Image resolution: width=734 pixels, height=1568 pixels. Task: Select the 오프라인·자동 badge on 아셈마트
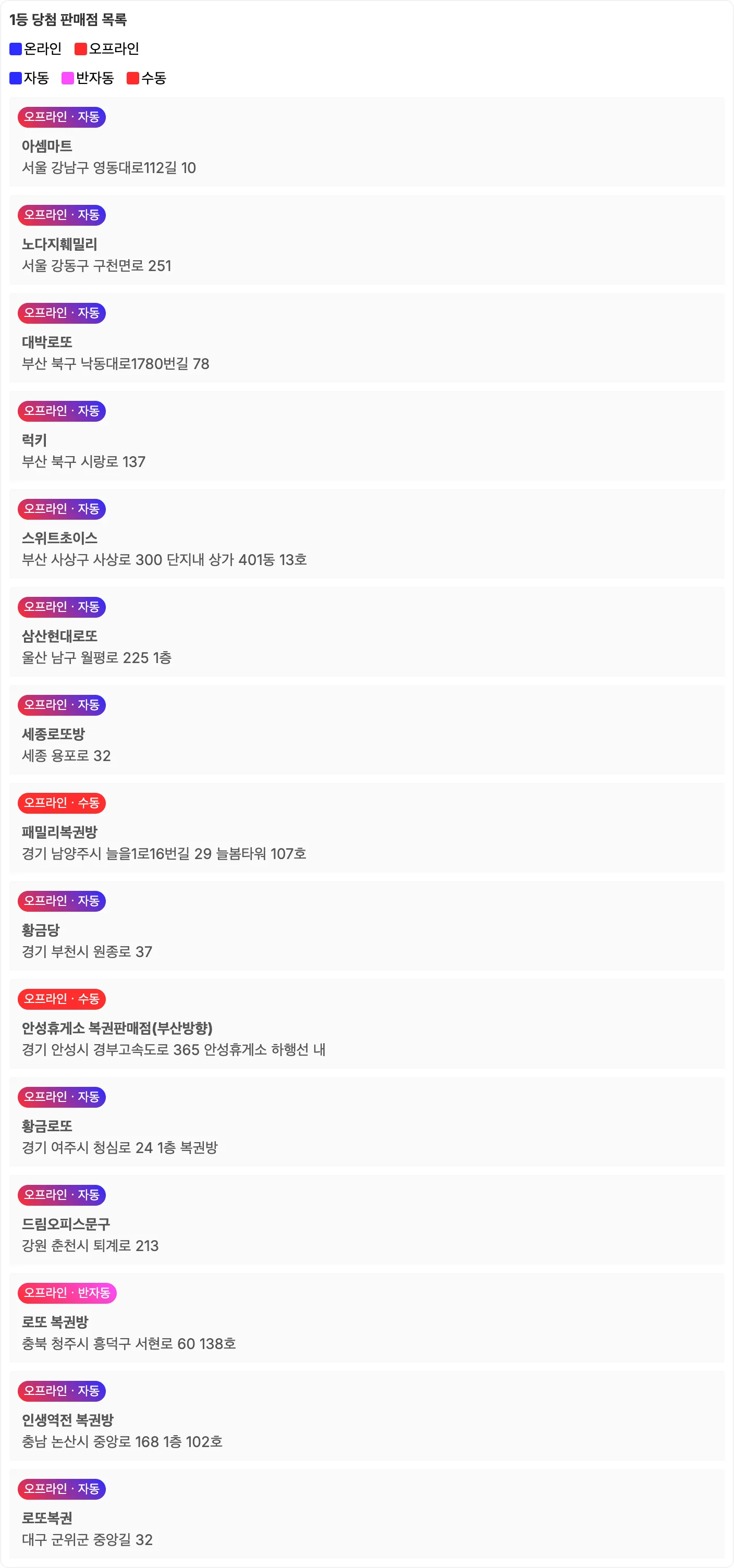[x=62, y=117]
